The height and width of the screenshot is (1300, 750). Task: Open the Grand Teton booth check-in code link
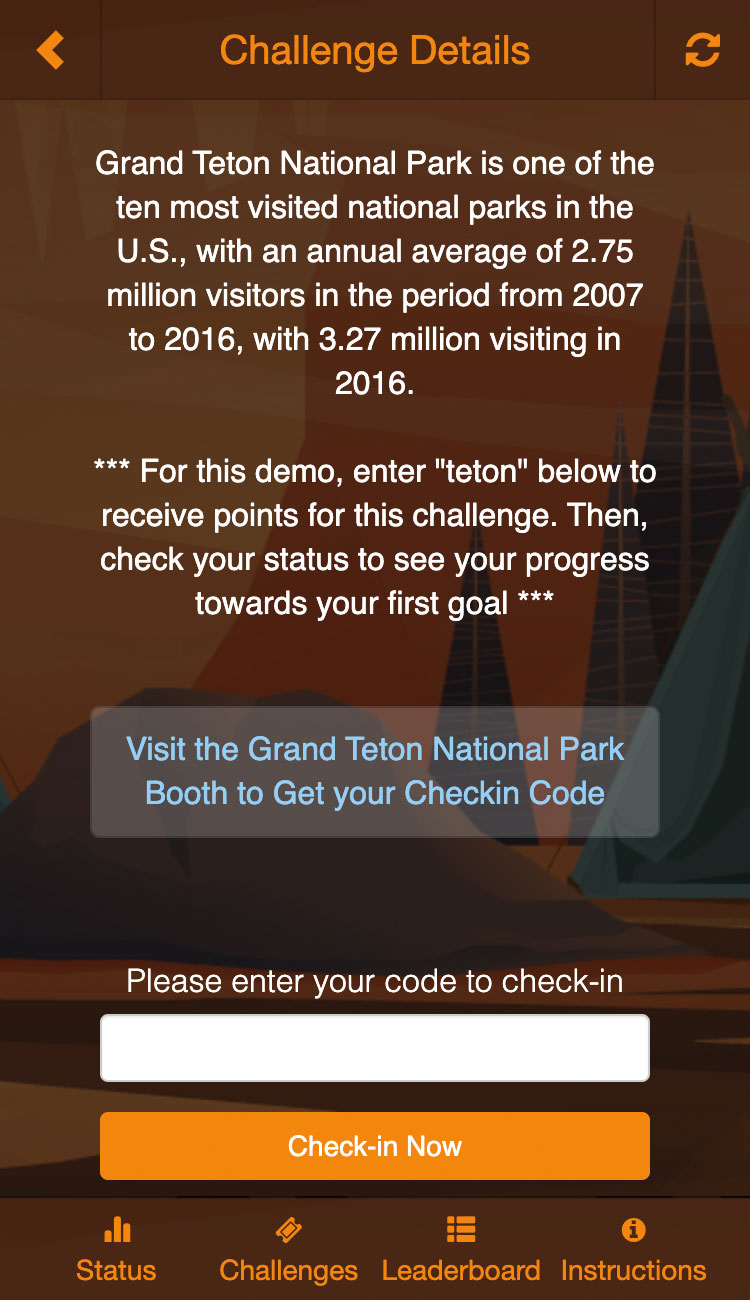click(x=375, y=771)
